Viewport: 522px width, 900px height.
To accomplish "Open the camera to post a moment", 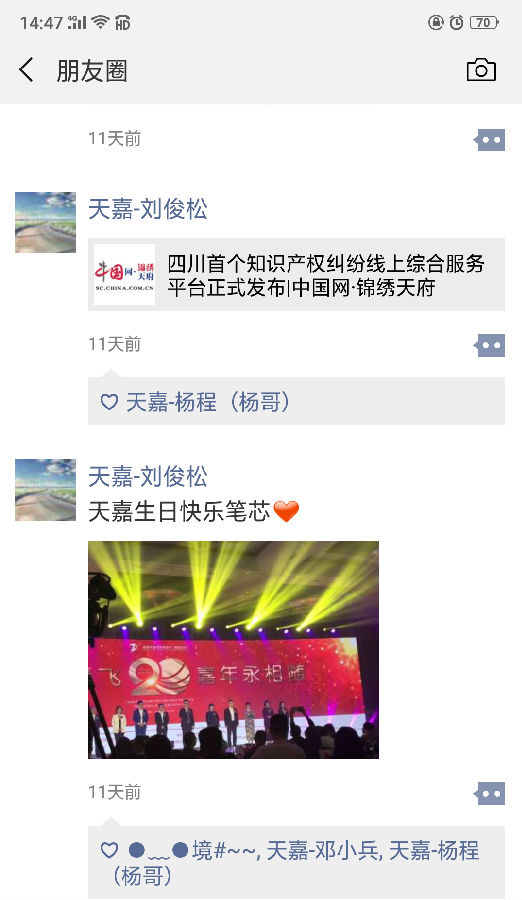I will pyautogui.click(x=481, y=70).
